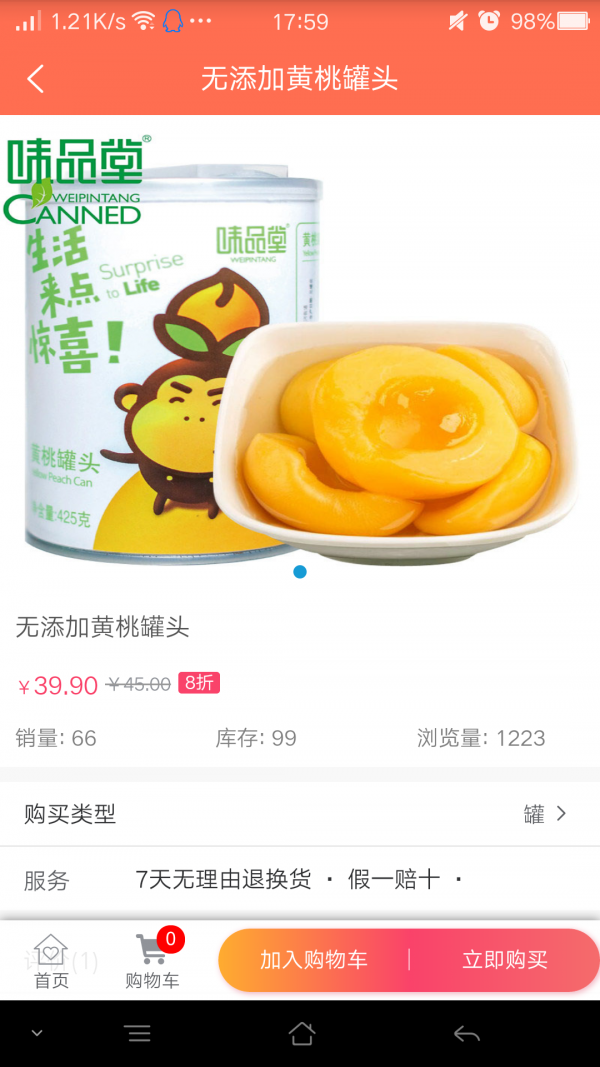Tap 加入购物车 to add the item
Screen dimensions: 600x1067
coord(314,960)
